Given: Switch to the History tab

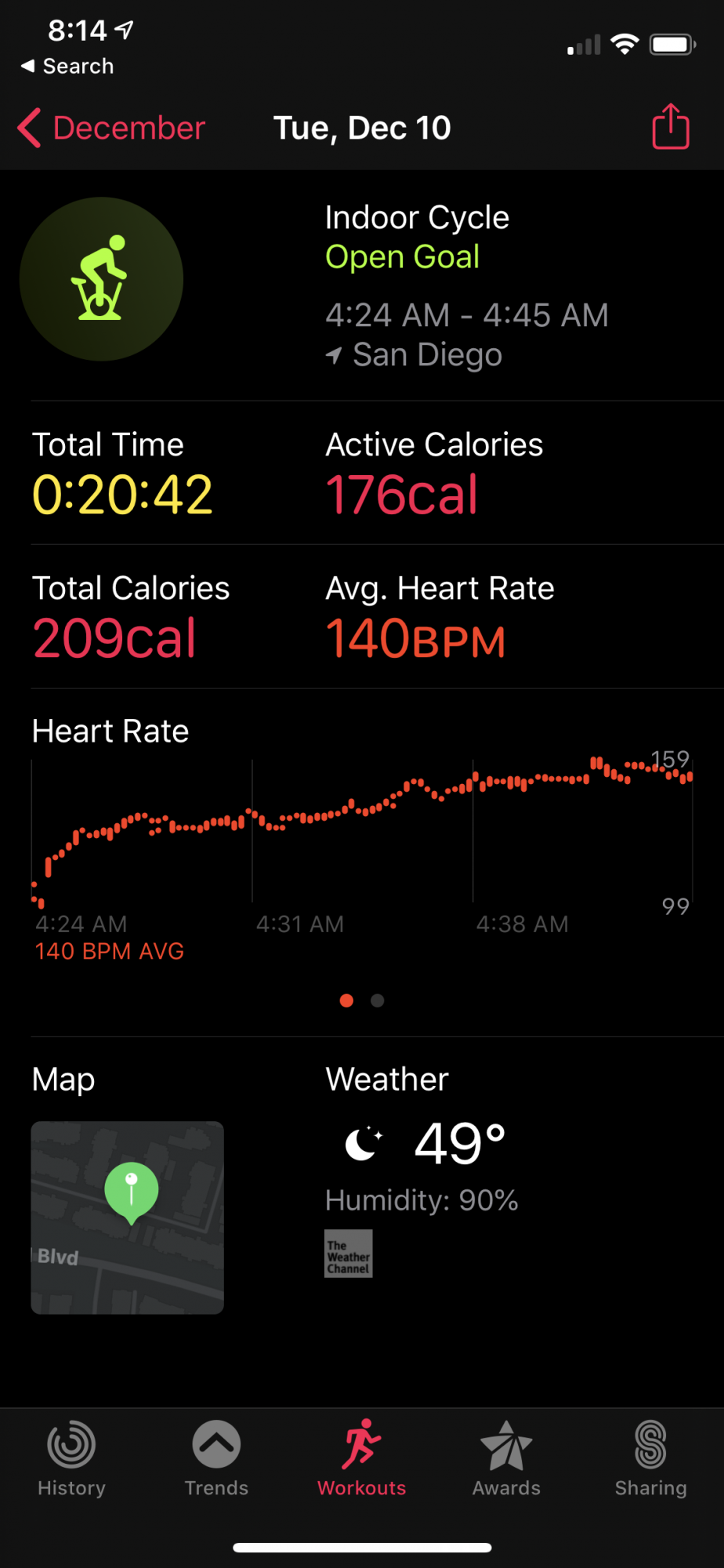Looking at the screenshot, I should point(71,1458).
